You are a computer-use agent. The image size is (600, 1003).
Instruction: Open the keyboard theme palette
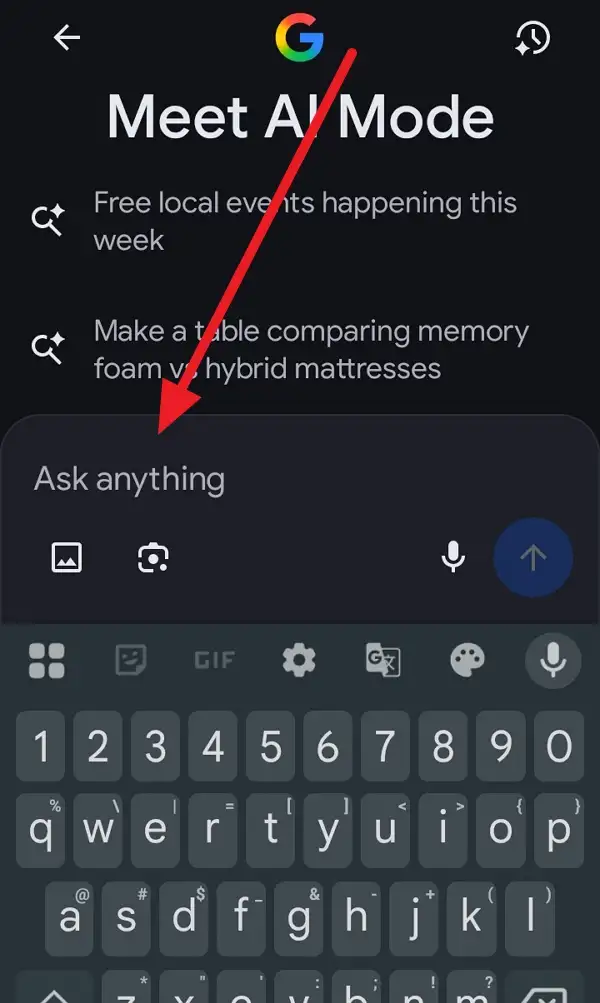tap(468, 660)
